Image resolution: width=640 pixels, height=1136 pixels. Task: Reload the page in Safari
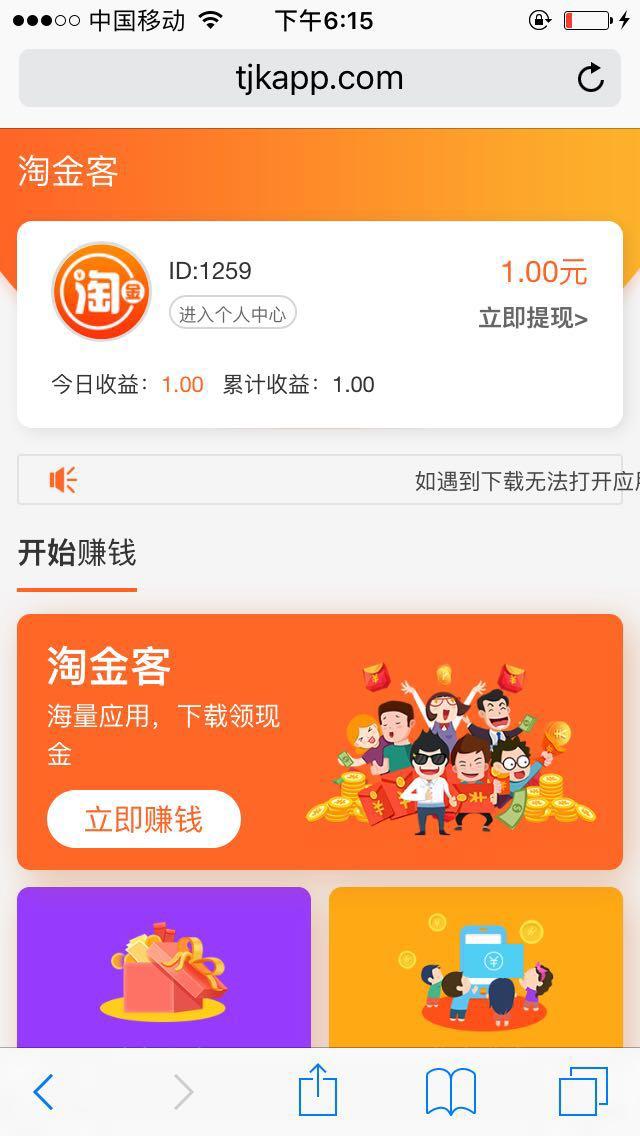pos(591,78)
